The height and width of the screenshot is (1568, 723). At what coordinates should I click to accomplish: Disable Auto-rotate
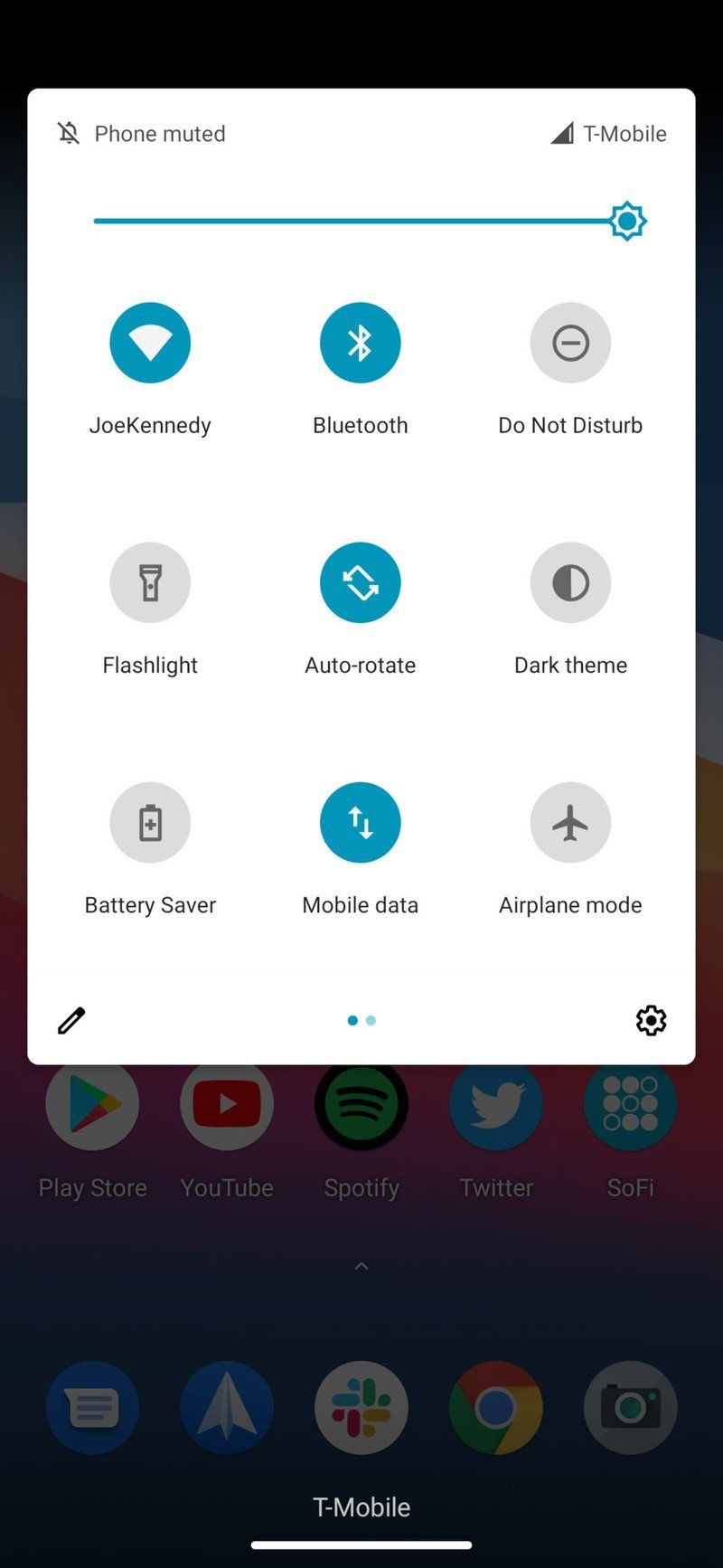(361, 582)
